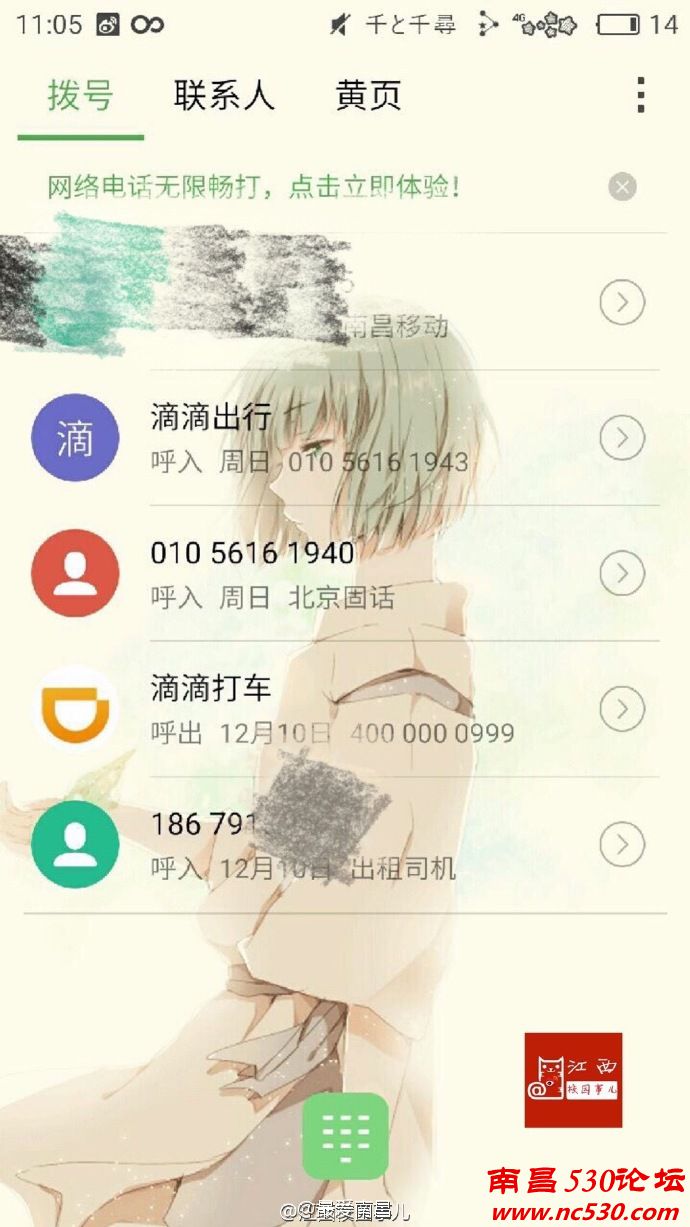The width and height of the screenshot is (690, 1227).
Task: Switch to the 黄页 tab
Action: pyautogui.click(x=368, y=96)
